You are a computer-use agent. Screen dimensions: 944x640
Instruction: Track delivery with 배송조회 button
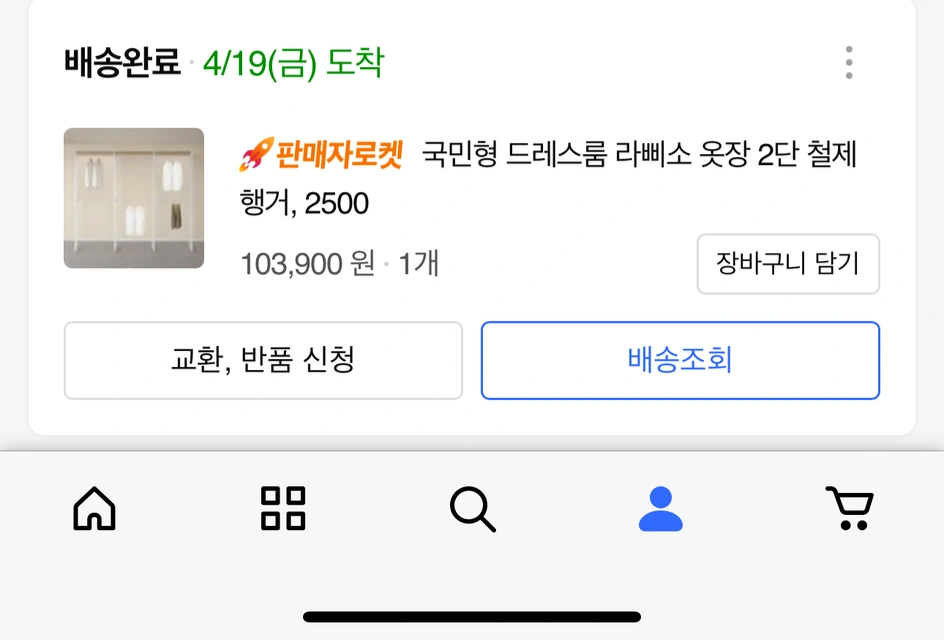coord(680,360)
